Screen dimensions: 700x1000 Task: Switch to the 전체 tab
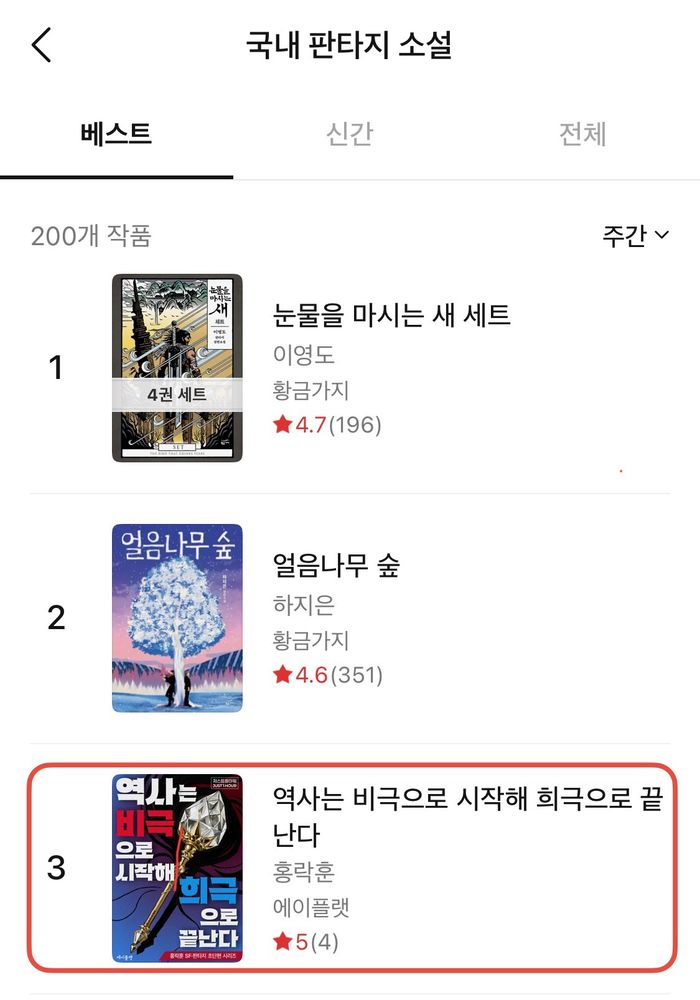(x=582, y=135)
